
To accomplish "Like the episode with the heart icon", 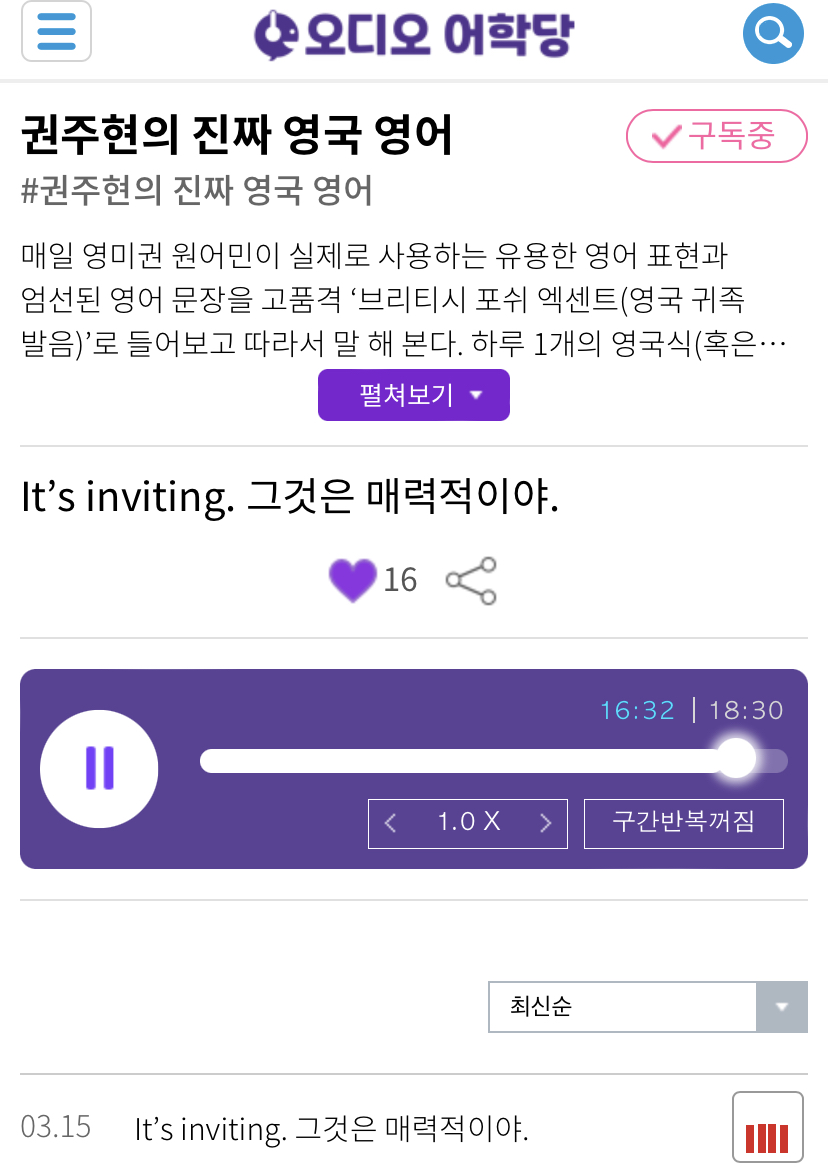I will click(351, 580).
